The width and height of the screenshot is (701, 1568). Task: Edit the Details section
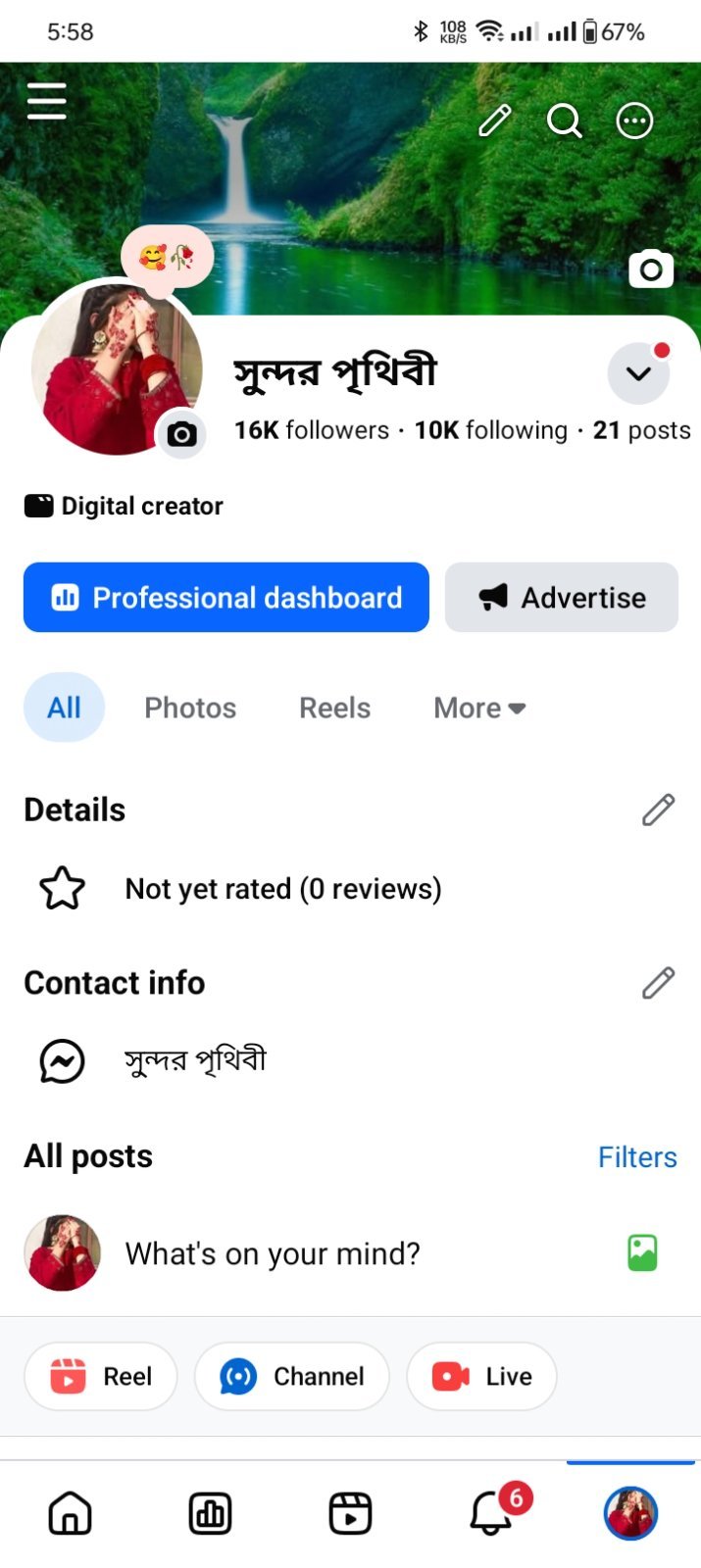[658, 809]
